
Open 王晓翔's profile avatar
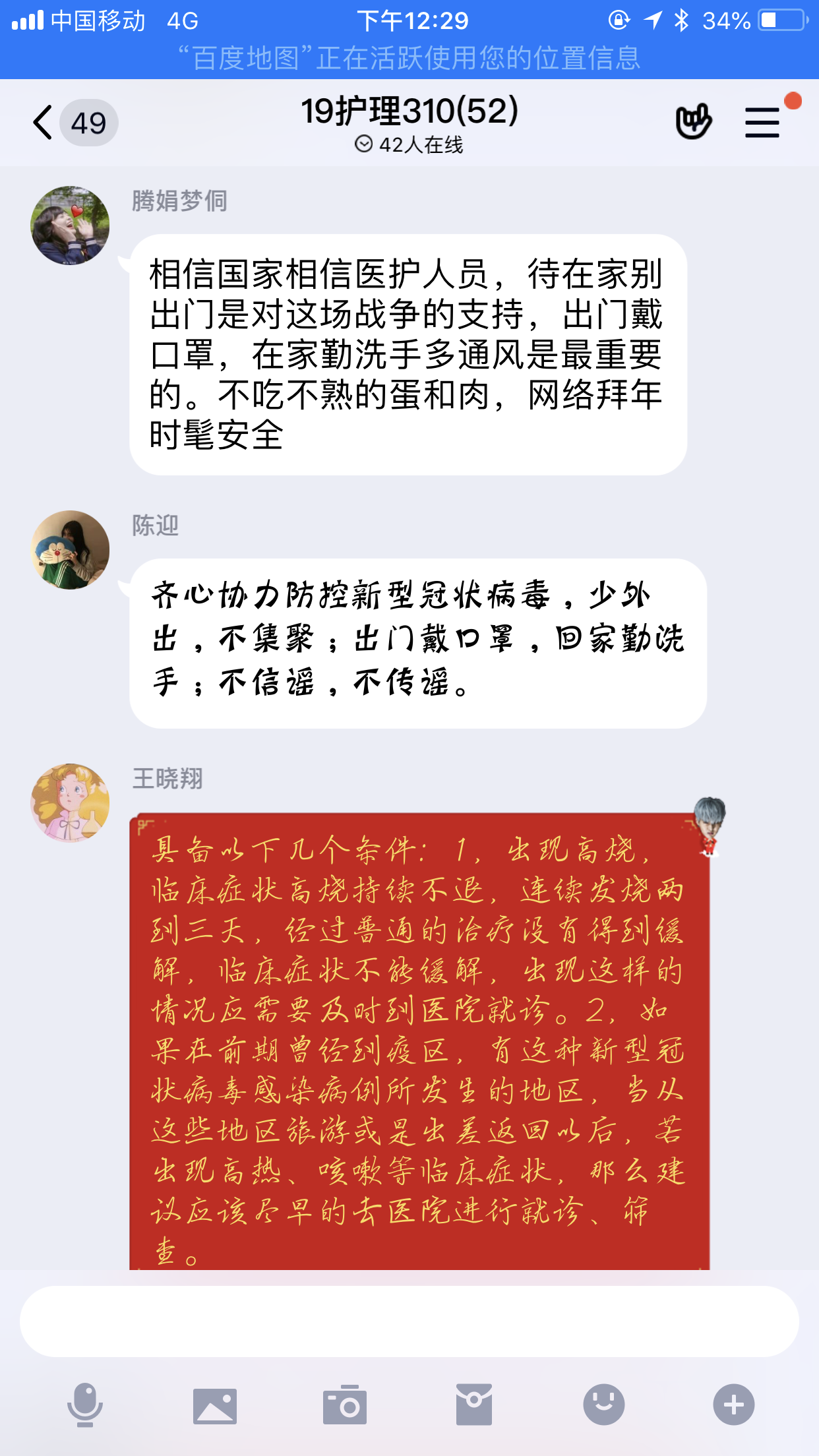[70, 803]
